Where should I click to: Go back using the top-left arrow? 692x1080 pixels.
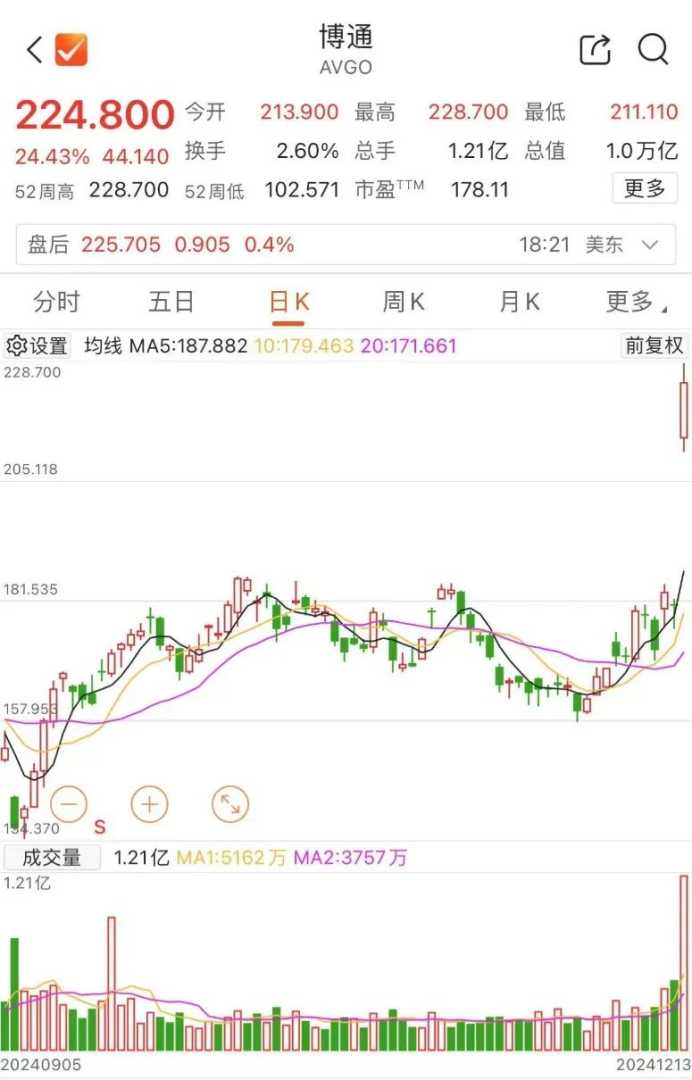[x=34, y=50]
